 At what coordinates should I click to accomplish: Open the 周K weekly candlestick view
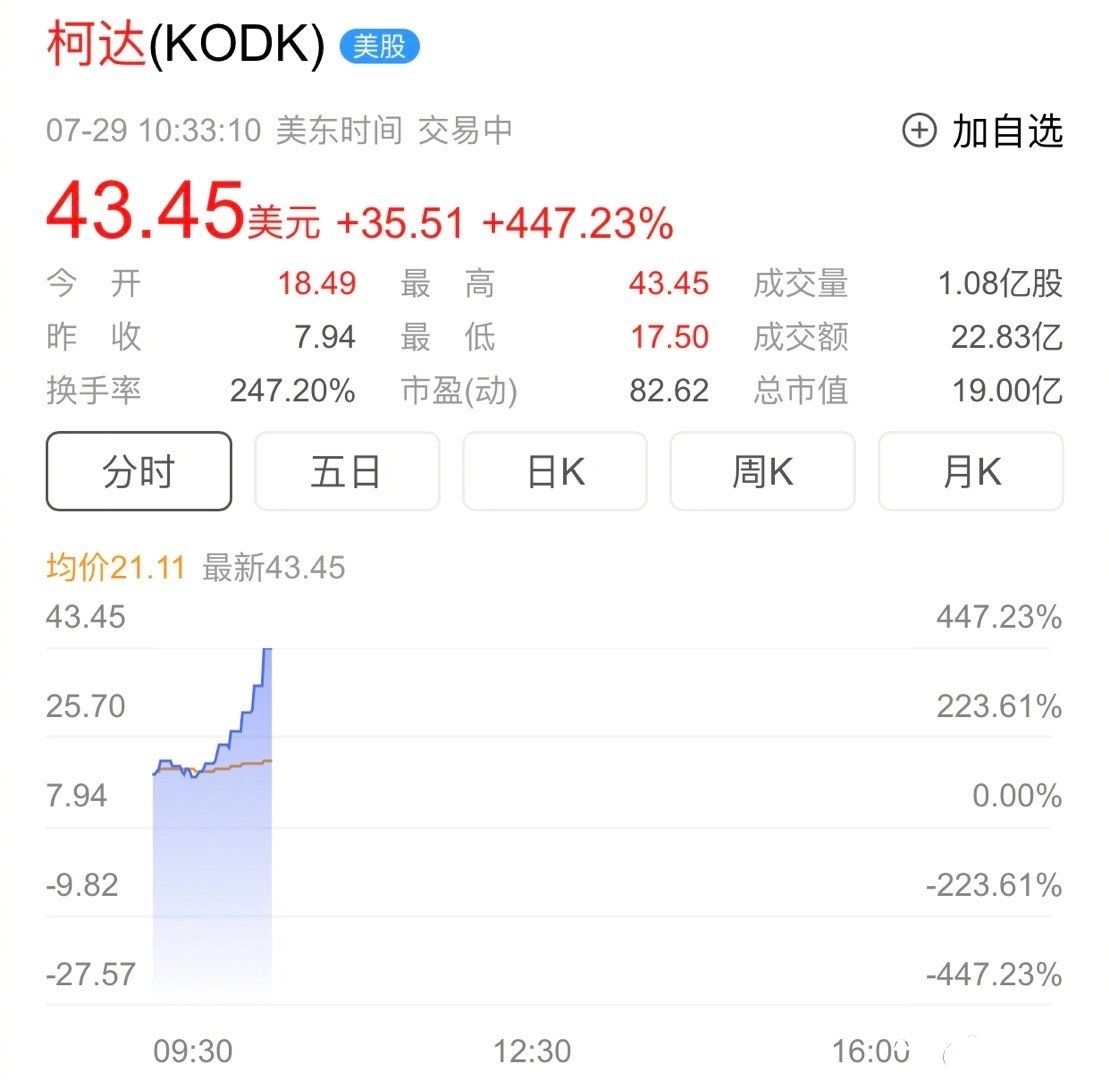point(762,472)
